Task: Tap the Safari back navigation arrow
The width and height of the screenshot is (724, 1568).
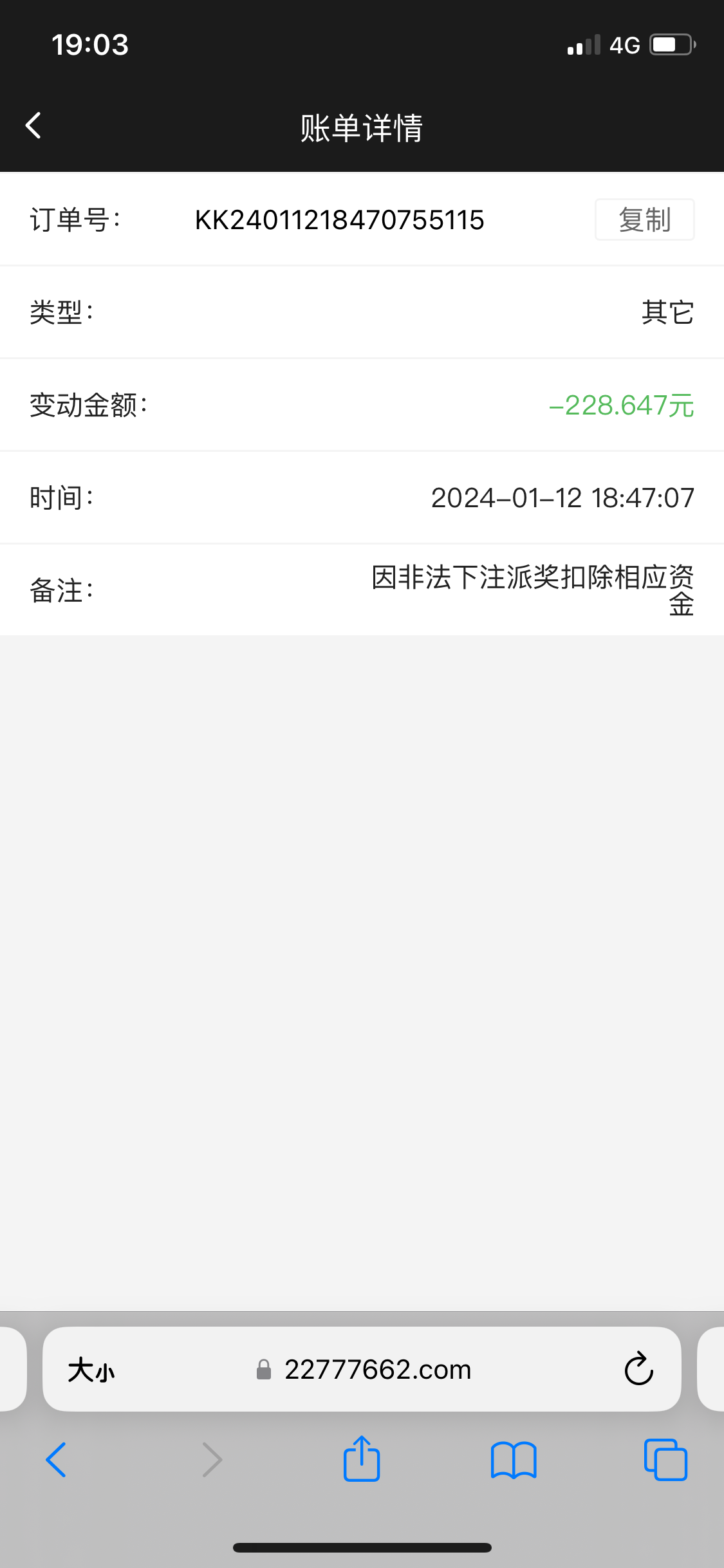Action: pyautogui.click(x=55, y=1460)
